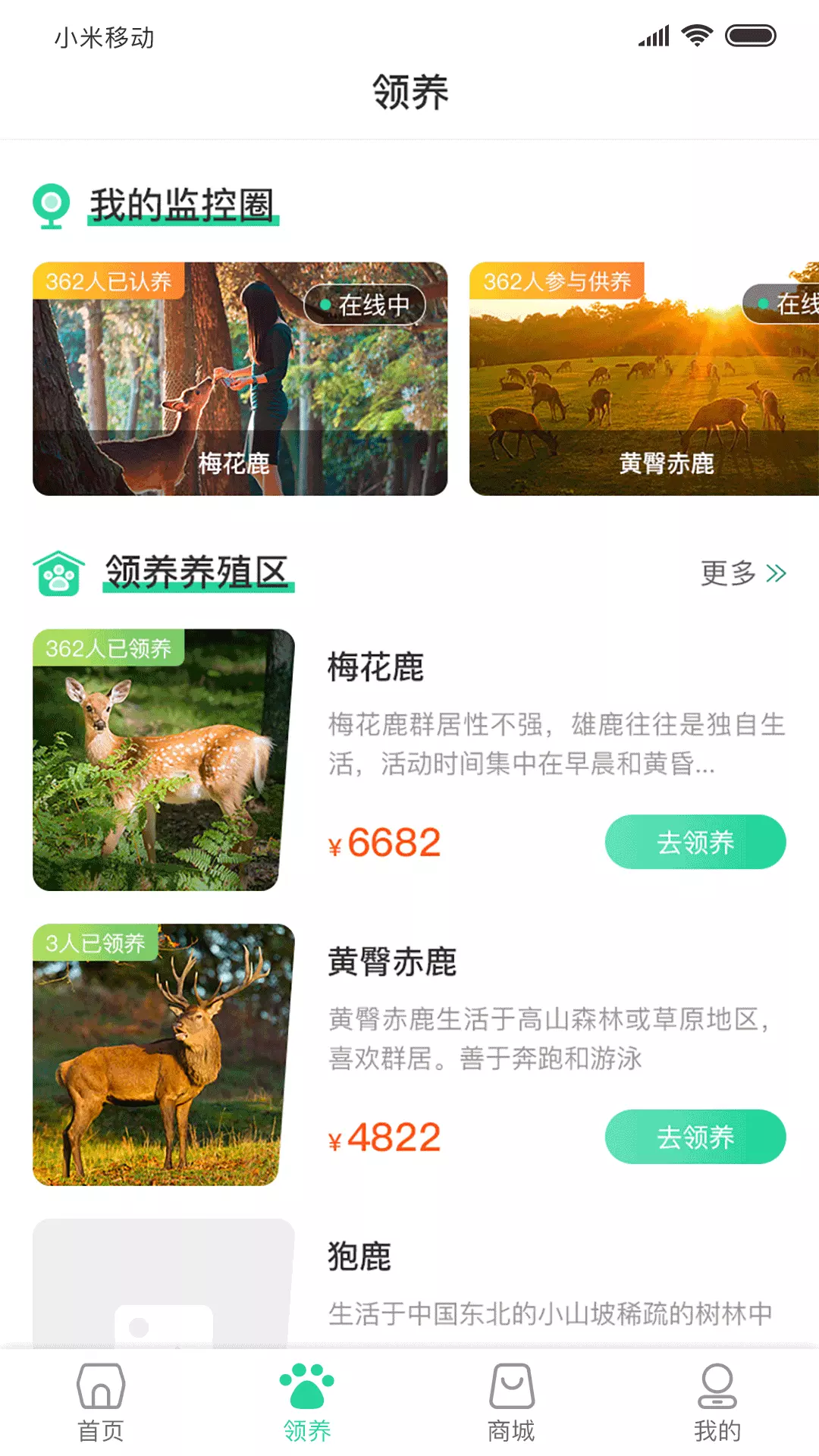Open the 我的 tab

click(x=717, y=1403)
